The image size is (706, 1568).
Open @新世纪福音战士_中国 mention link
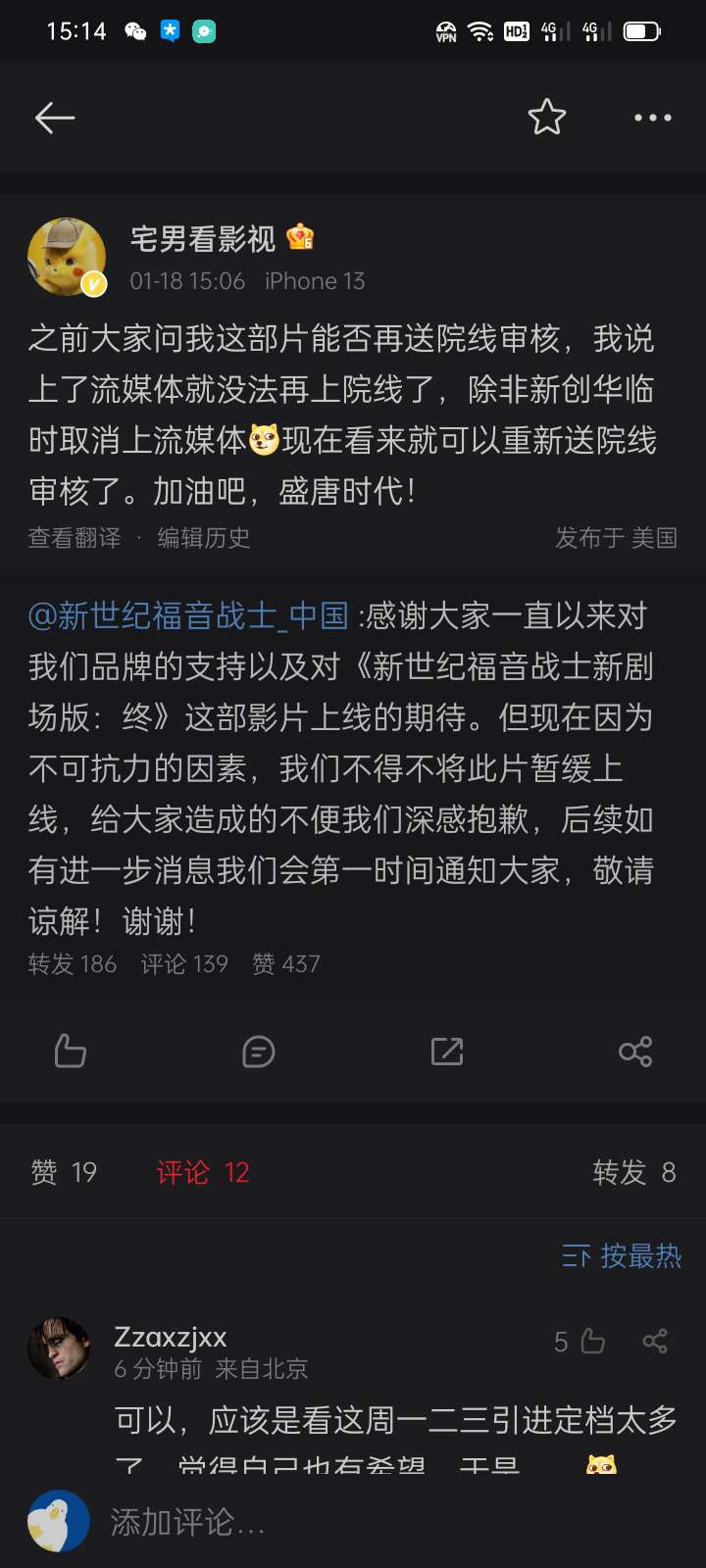188,615
